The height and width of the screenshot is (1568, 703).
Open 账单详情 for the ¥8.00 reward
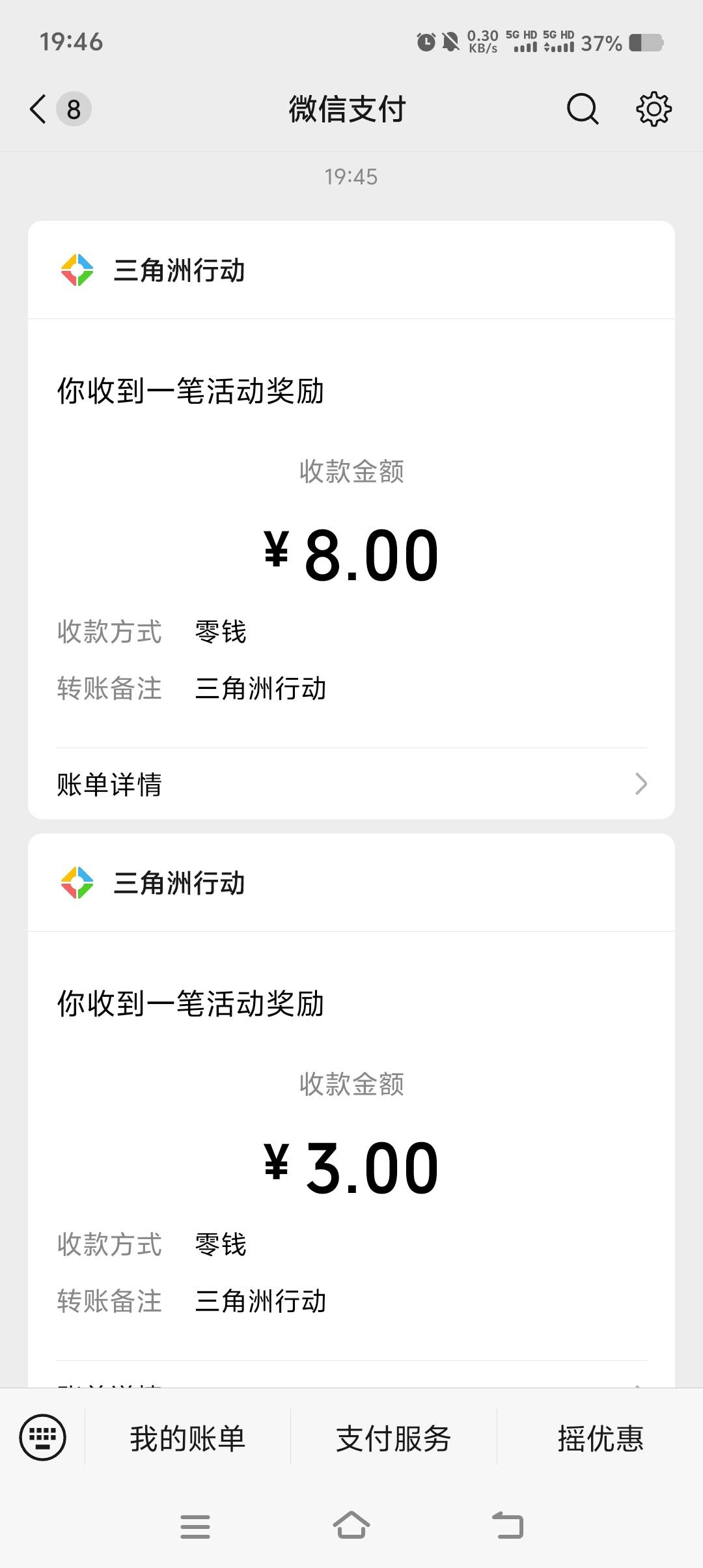[351, 784]
